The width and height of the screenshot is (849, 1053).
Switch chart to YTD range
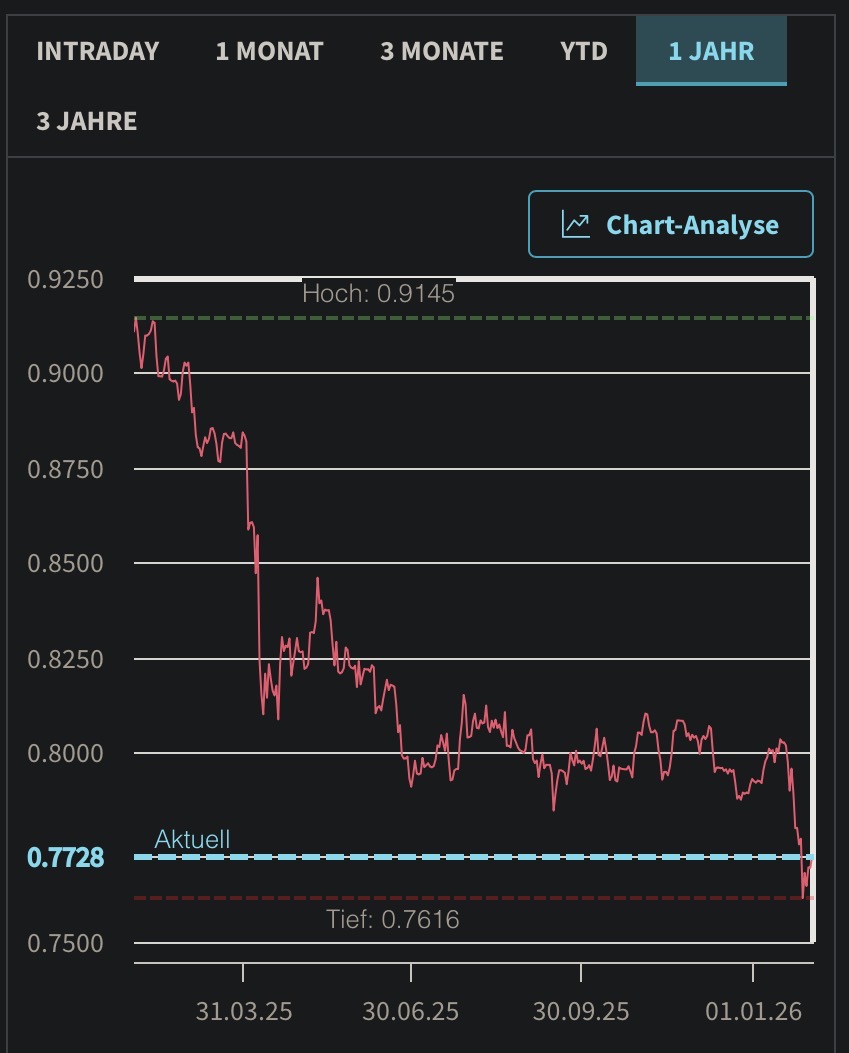pos(584,51)
